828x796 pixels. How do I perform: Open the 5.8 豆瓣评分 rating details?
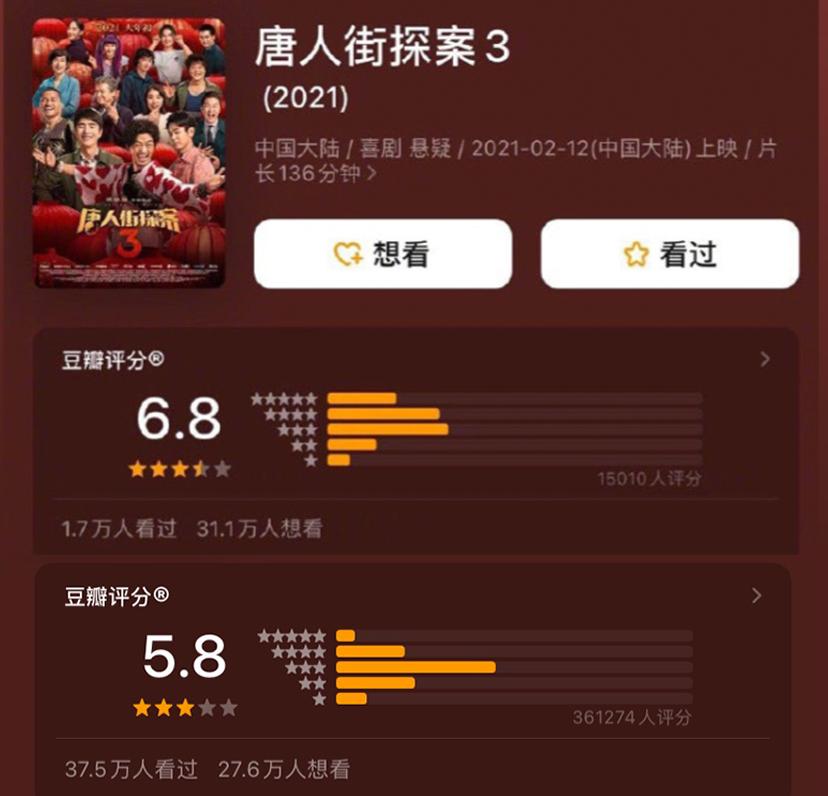(757, 596)
